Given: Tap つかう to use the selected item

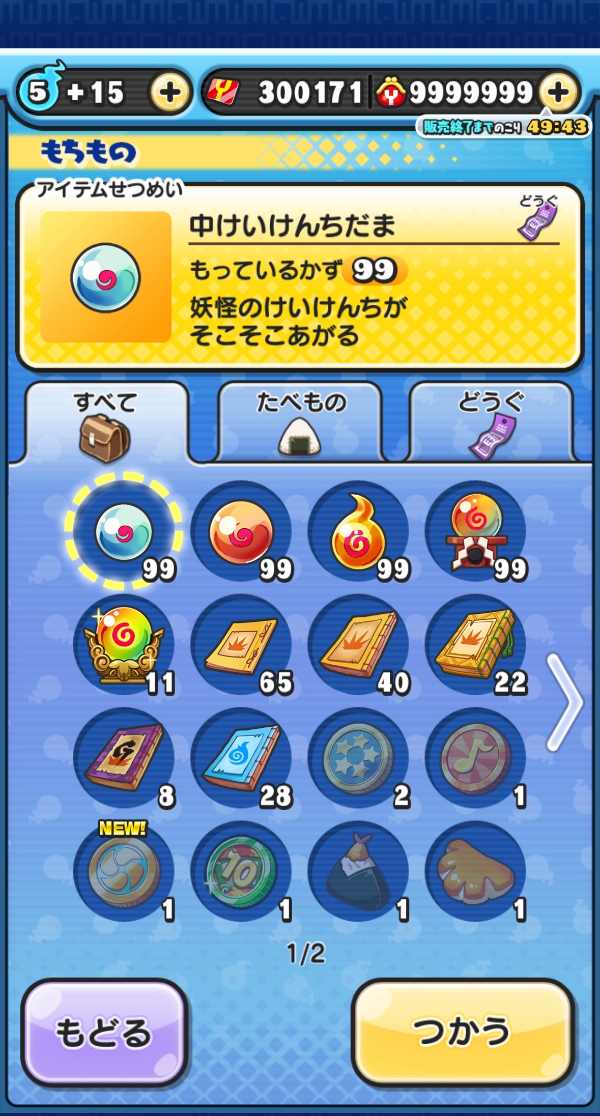Looking at the screenshot, I should point(463,1032).
